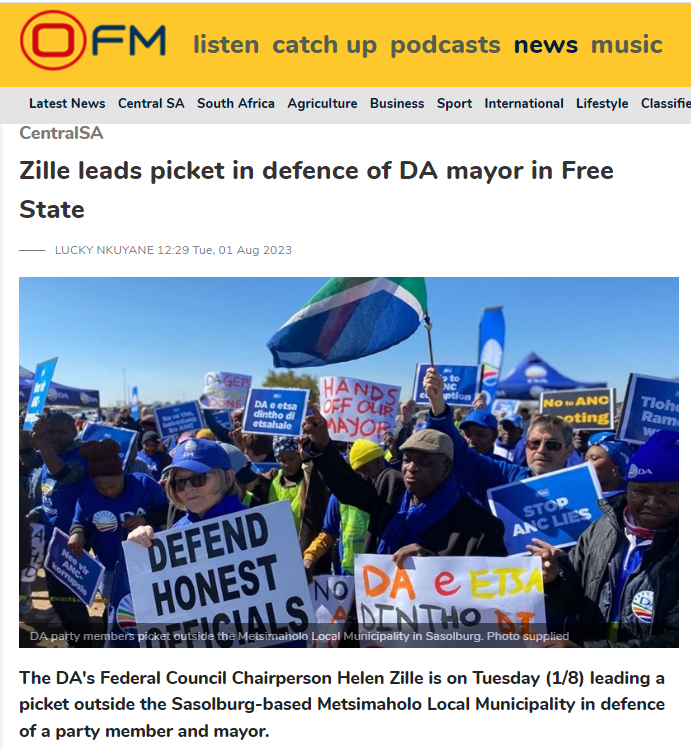Viewport: 691px width, 749px height.
Task: Switch to the music section
Action: [x=626, y=45]
